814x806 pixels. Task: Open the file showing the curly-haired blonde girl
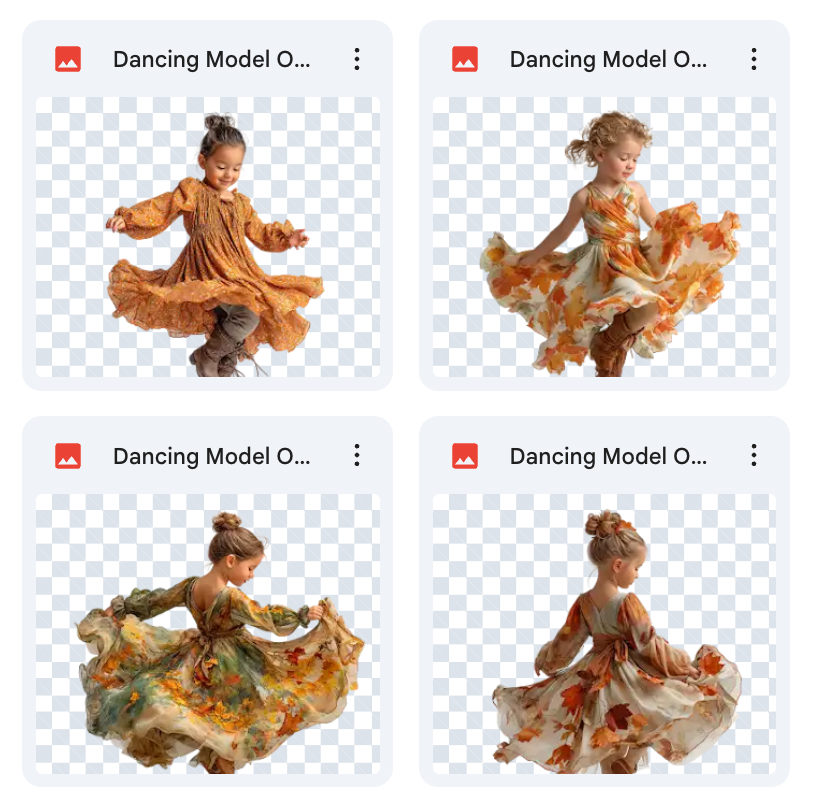tap(603, 237)
